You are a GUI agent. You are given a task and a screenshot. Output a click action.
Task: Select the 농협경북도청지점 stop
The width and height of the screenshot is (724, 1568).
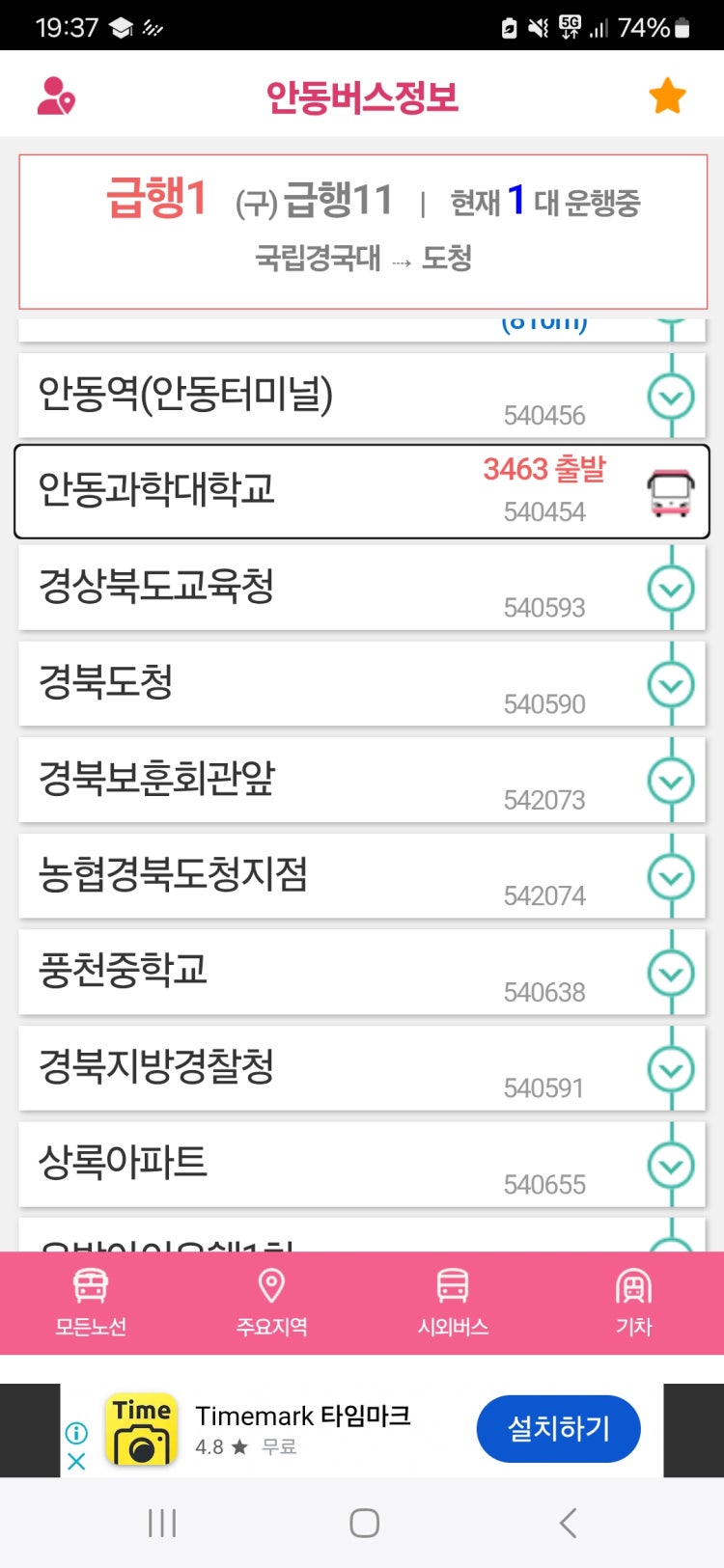[x=328, y=876]
